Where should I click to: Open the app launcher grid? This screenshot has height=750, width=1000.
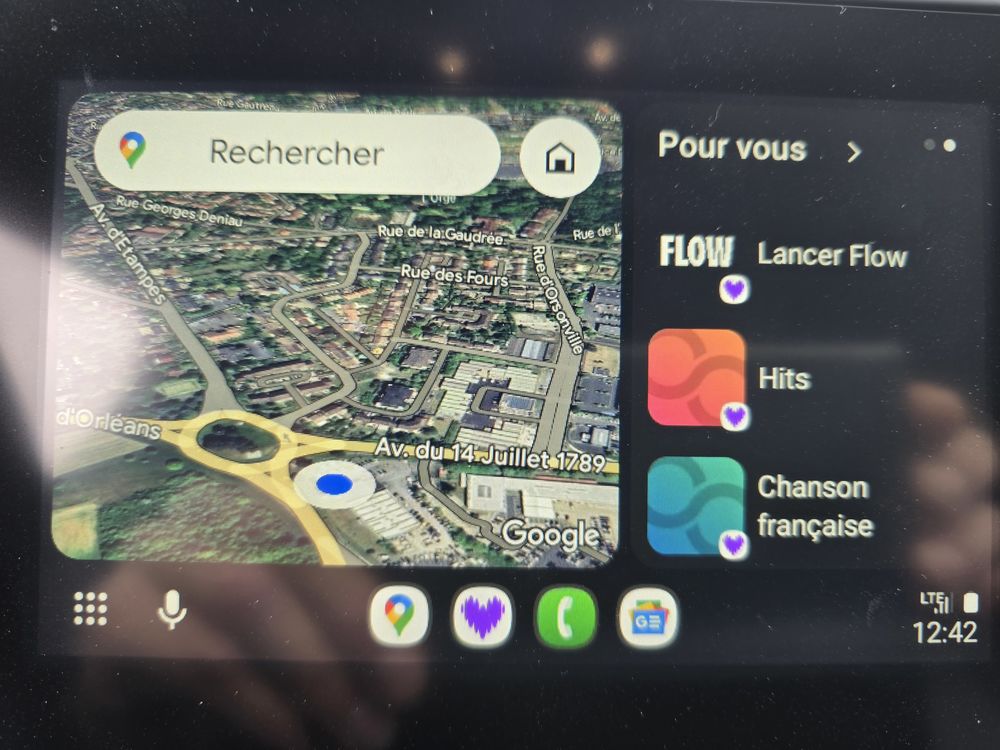click(x=91, y=608)
